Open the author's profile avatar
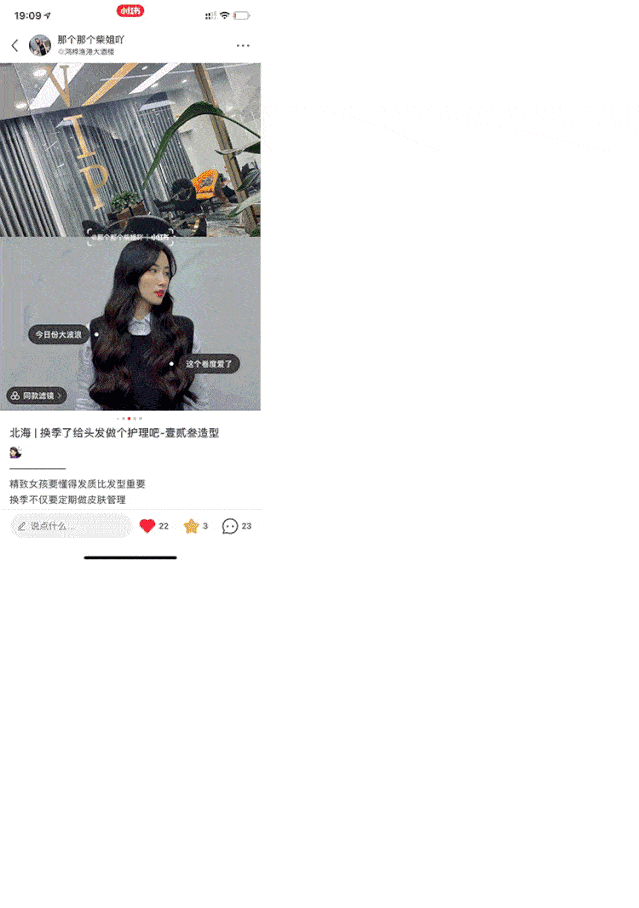 tap(40, 45)
